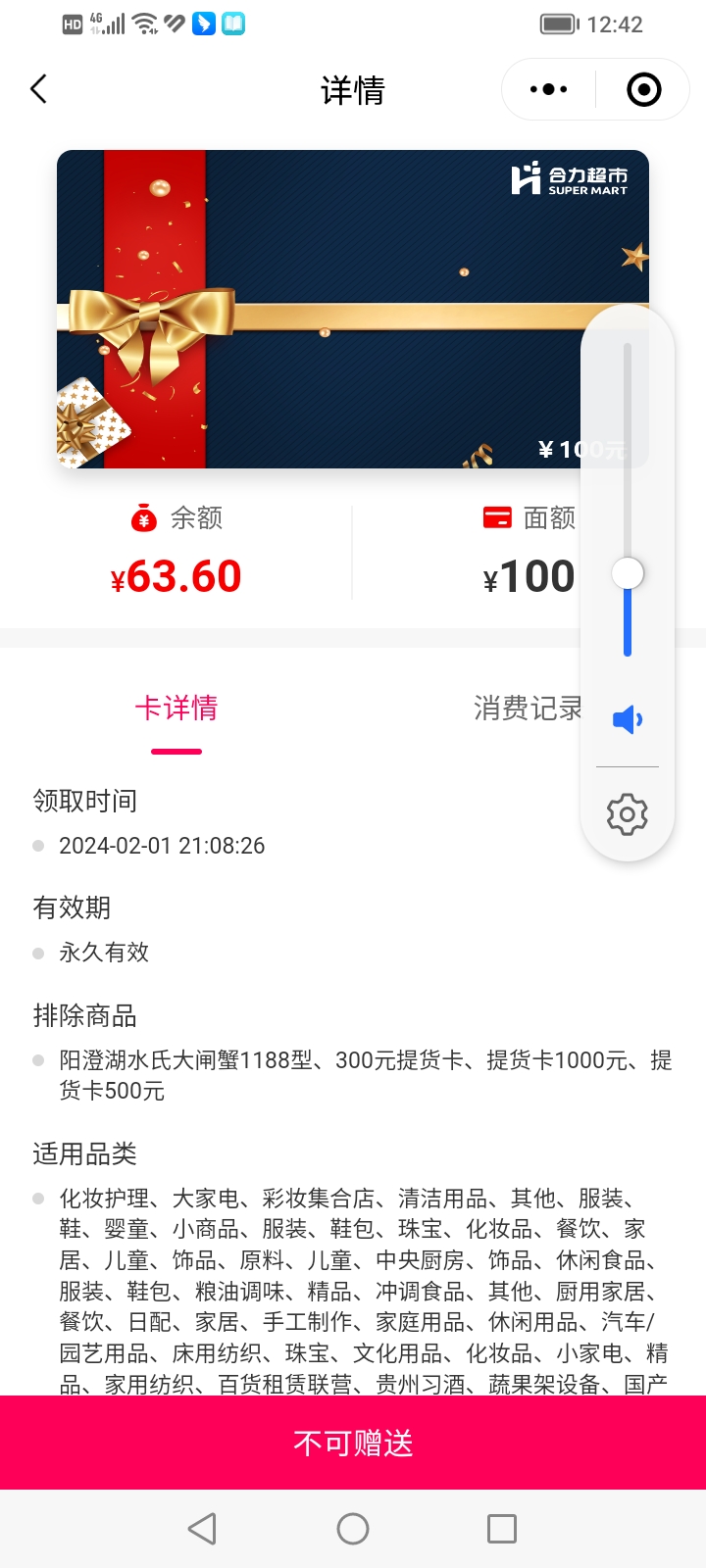
Task: Go back from the 详情 page
Action: point(39,90)
